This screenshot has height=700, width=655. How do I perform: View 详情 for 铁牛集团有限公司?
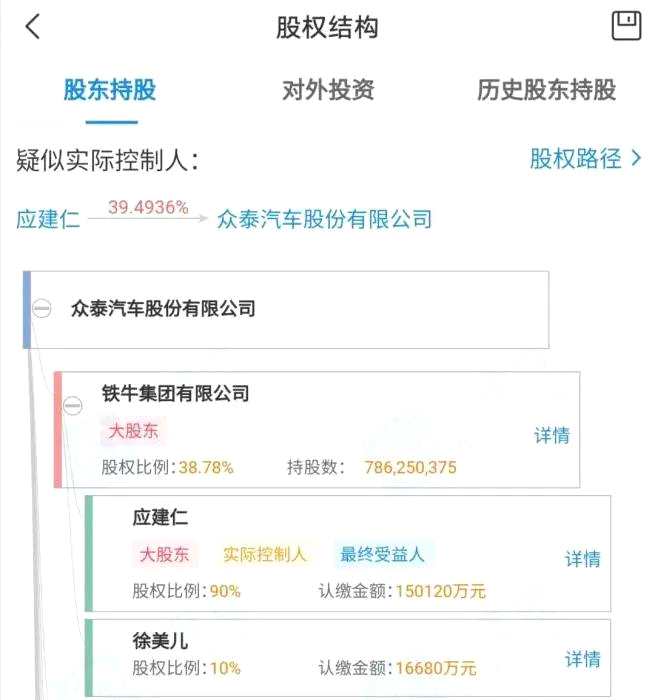pos(551,436)
